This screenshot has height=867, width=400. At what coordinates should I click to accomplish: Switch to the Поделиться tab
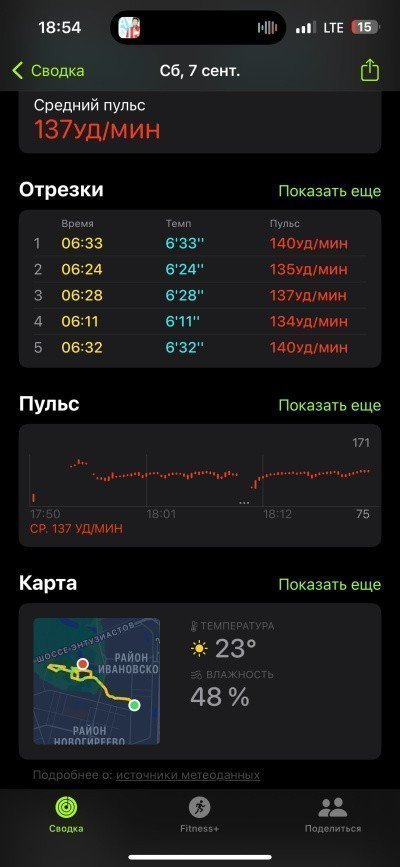point(333,816)
